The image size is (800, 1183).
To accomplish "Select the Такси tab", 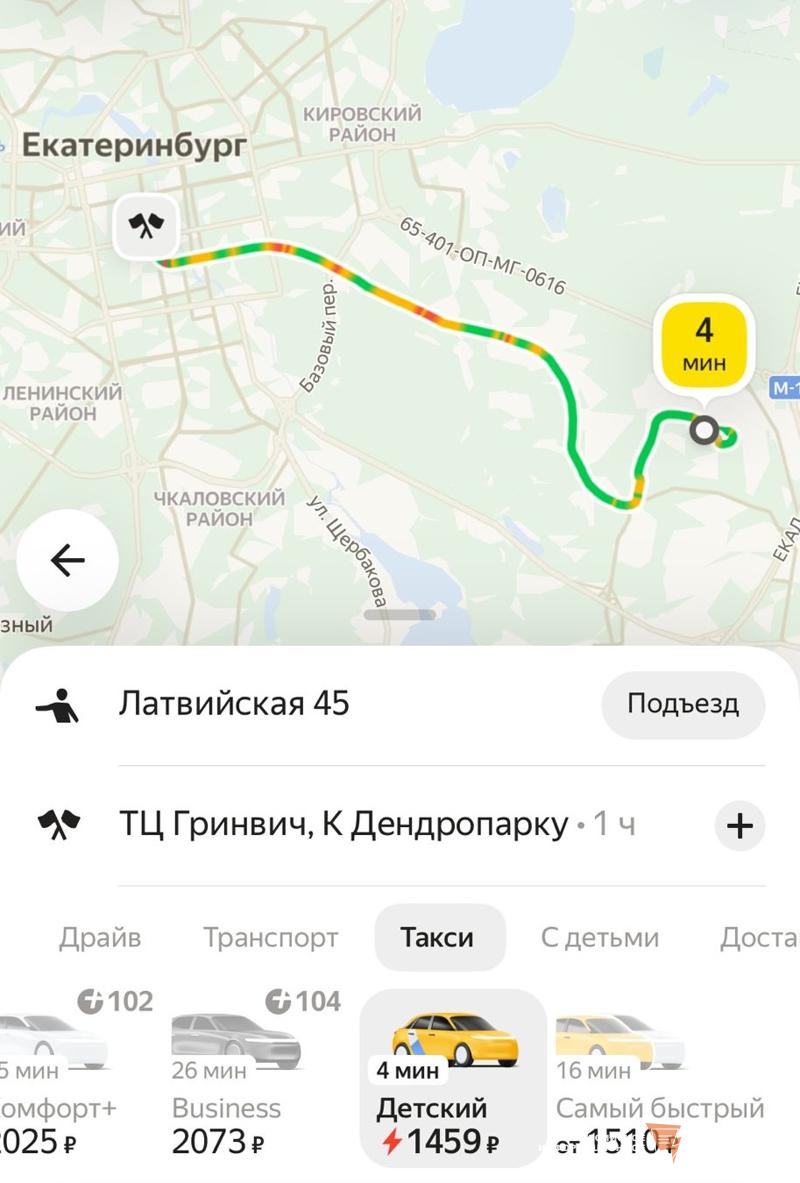I will click(x=438, y=938).
